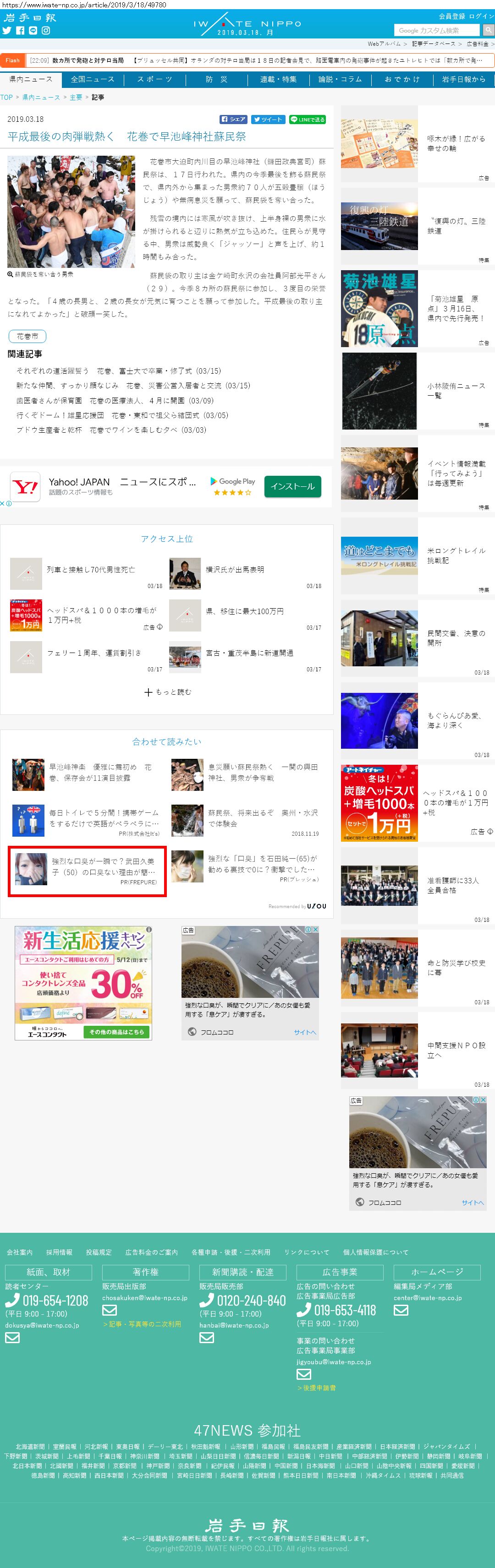Tweet this article with ツイート button

click(268, 120)
